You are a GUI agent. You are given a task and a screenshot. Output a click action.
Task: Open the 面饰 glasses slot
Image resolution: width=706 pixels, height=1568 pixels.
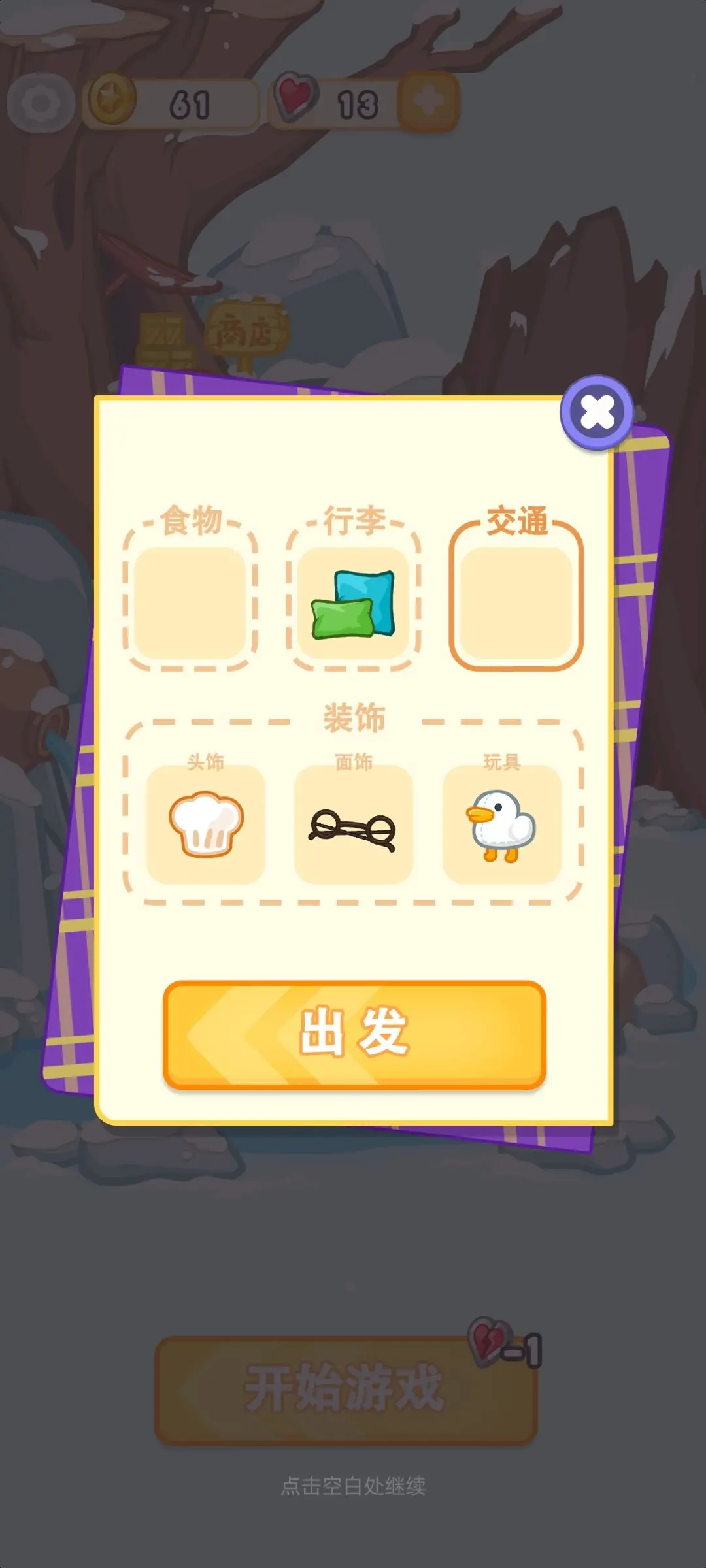[x=354, y=824]
